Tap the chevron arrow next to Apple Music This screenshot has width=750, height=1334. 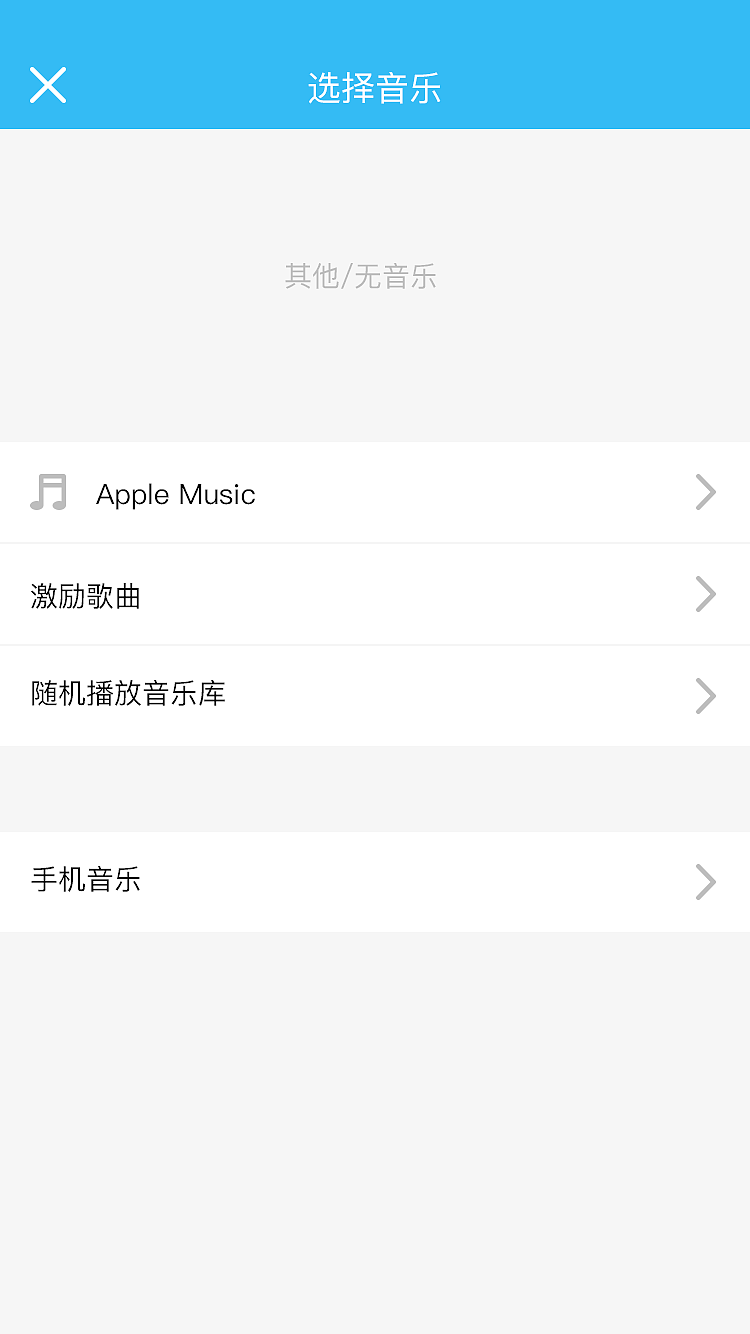point(706,492)
